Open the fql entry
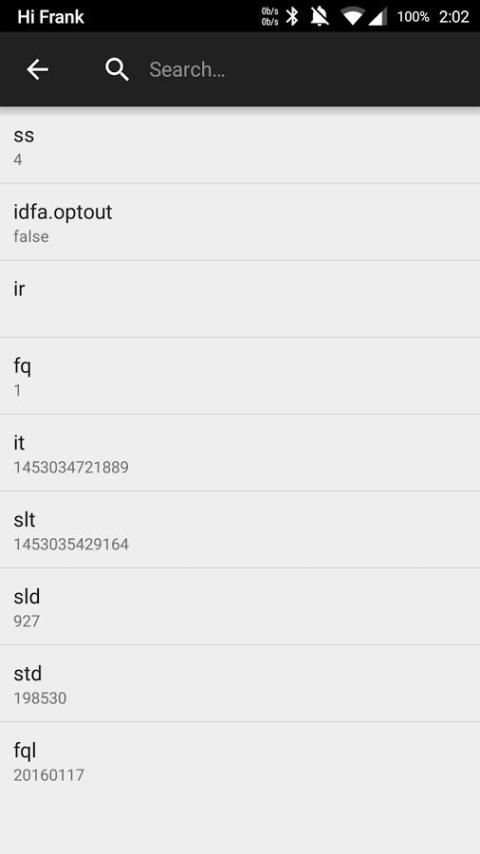Viewport: 480px width, 854px height. click(x=240, y=760)
